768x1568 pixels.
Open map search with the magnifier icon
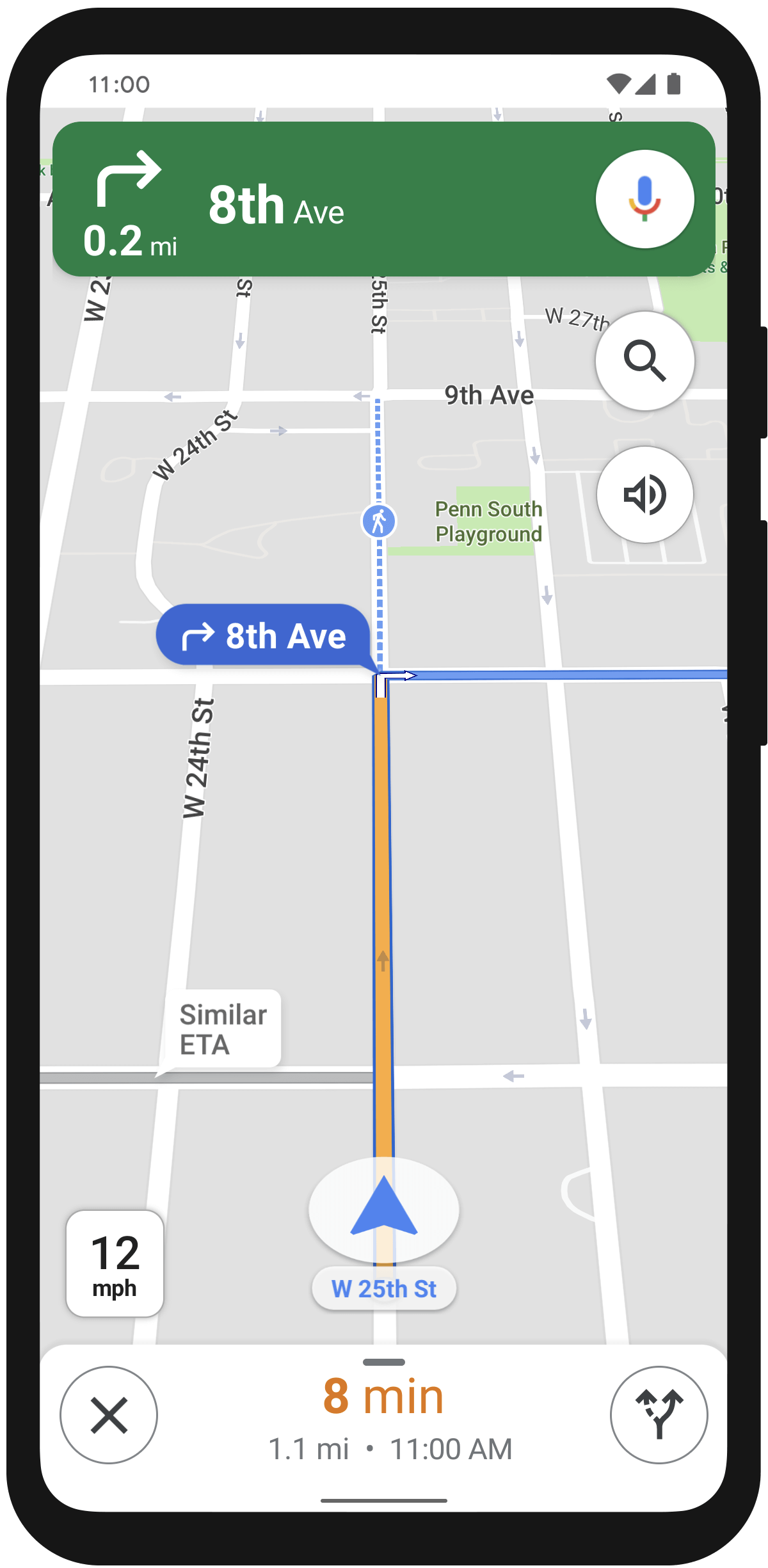pyautogui.click(x=644, y=361)
